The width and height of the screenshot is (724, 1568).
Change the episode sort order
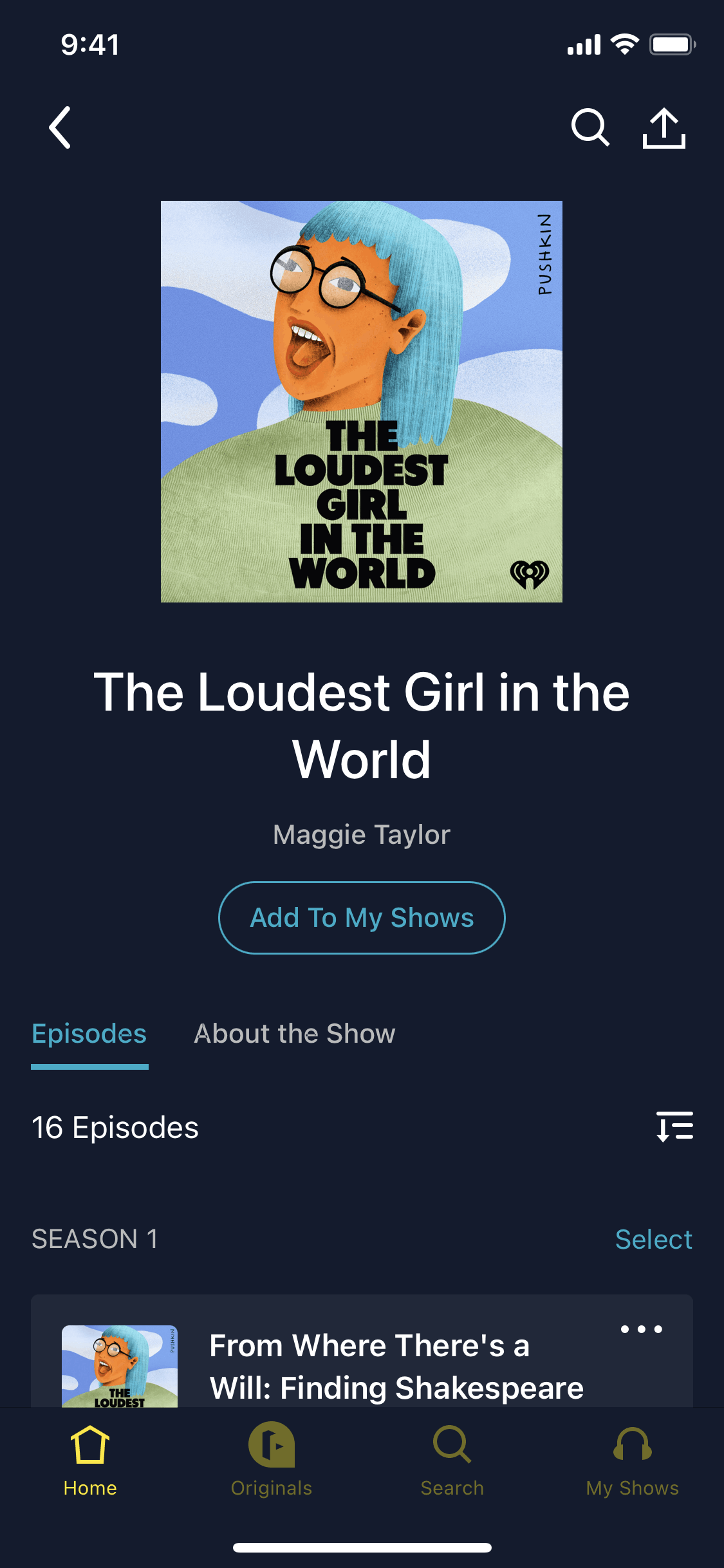pyautogui.click(x=674, y=1126)
